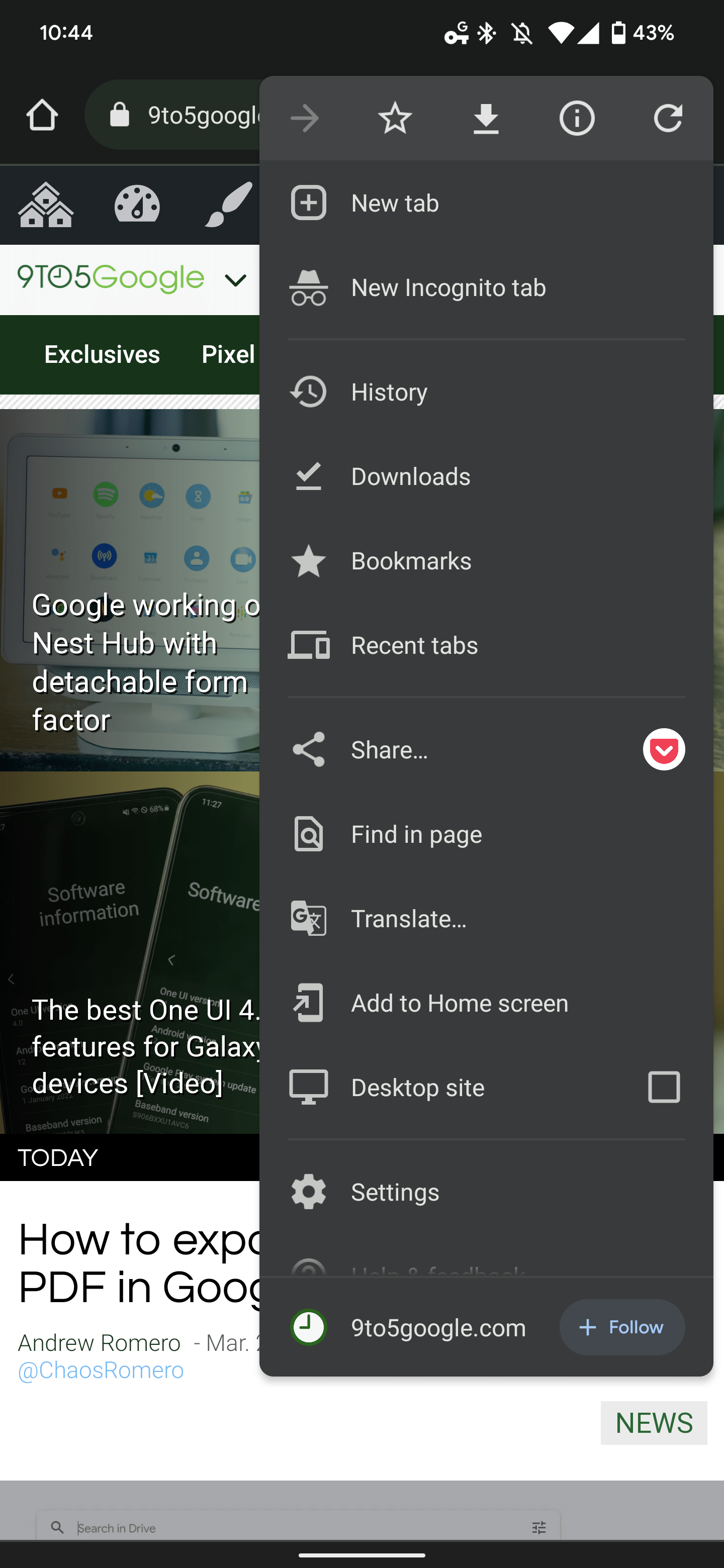Screen dimensions: 724x1568
Task: Select Share… from the menu
Action: coord(390,750)
